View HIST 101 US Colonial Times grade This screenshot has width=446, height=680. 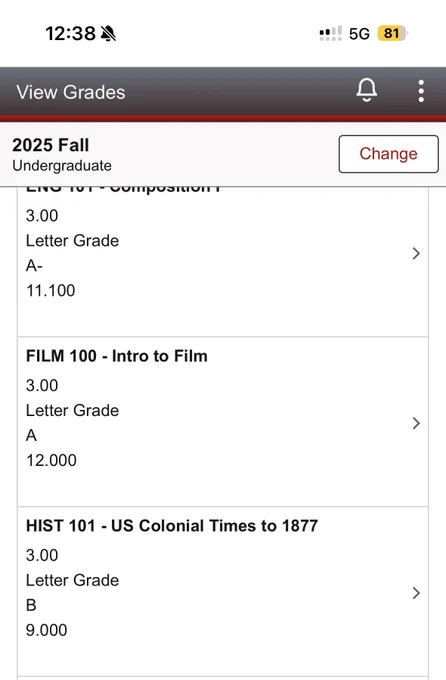click(x=223, y=592)
